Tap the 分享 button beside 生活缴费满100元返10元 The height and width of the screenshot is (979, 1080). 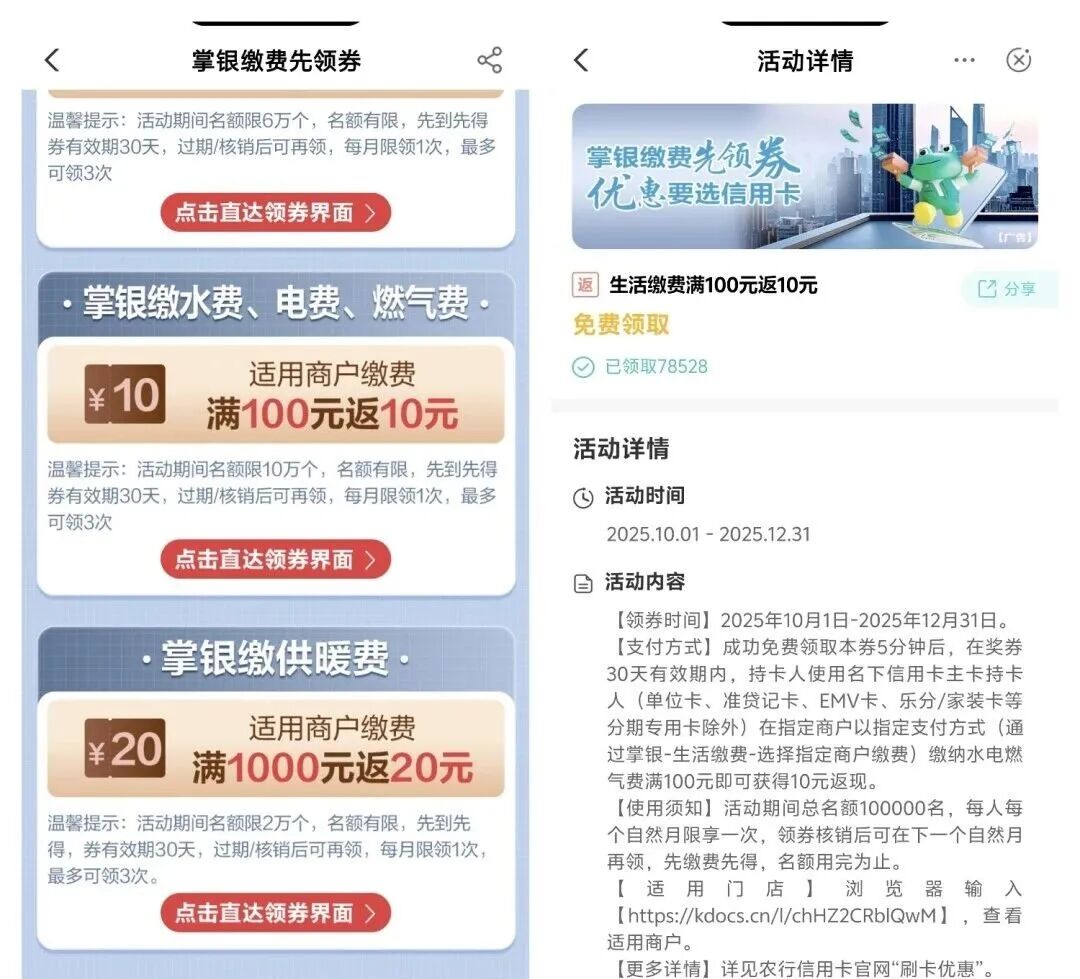(1007, 289)
